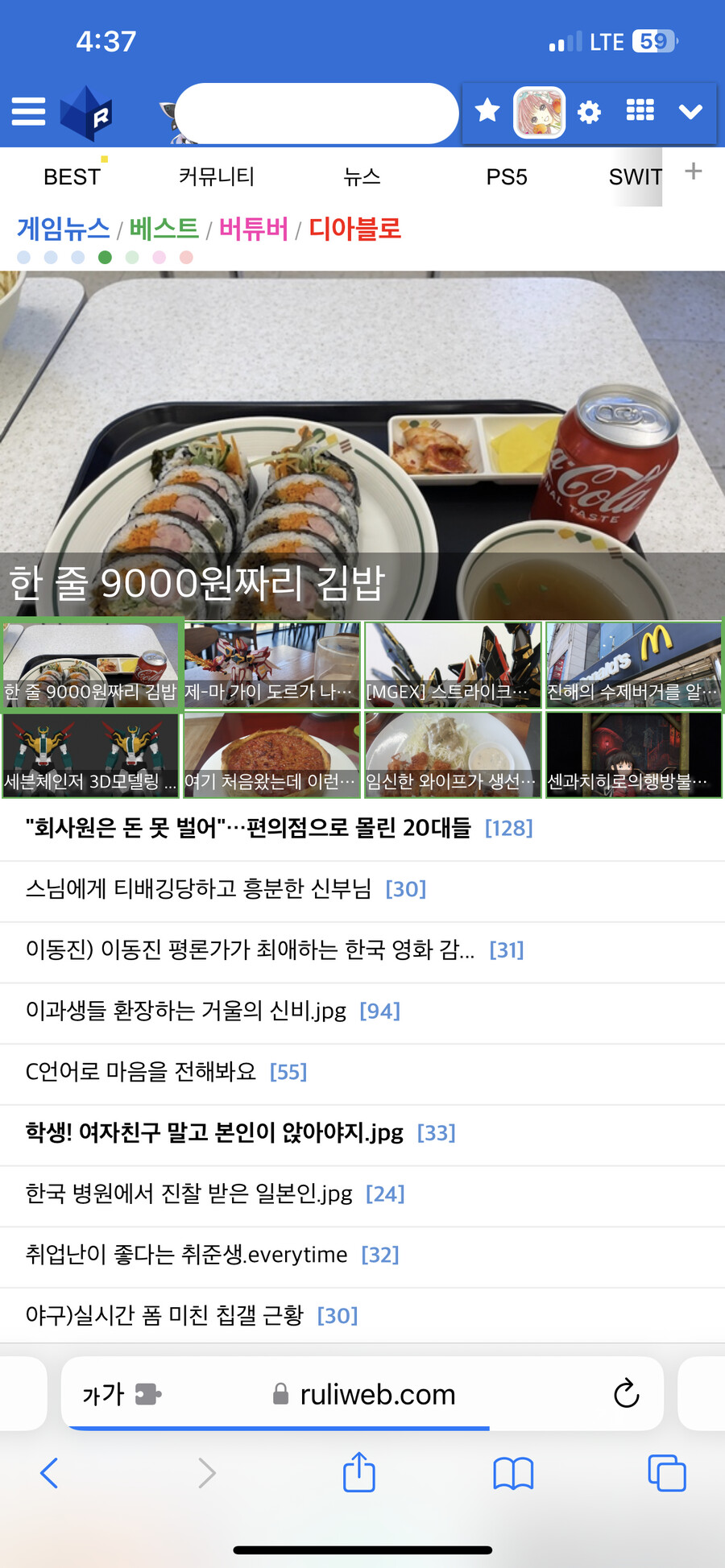Tap the site search field

(316, 114)
